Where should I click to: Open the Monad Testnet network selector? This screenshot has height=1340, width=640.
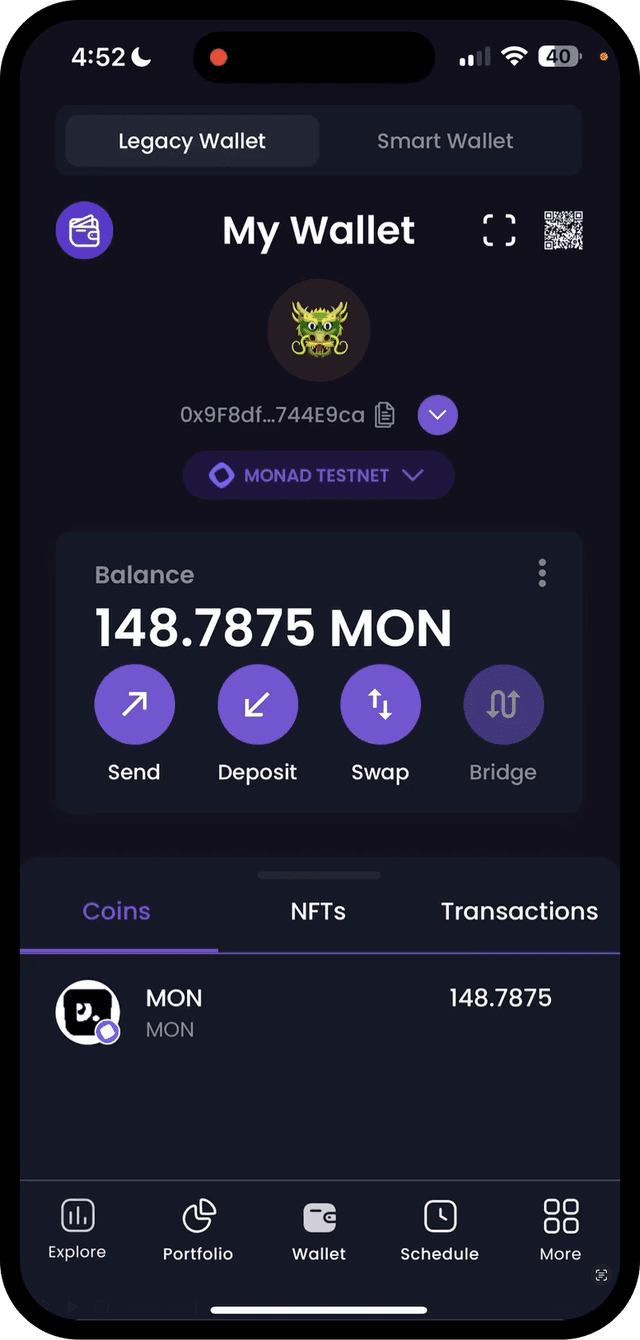click(x=318, y=475)
